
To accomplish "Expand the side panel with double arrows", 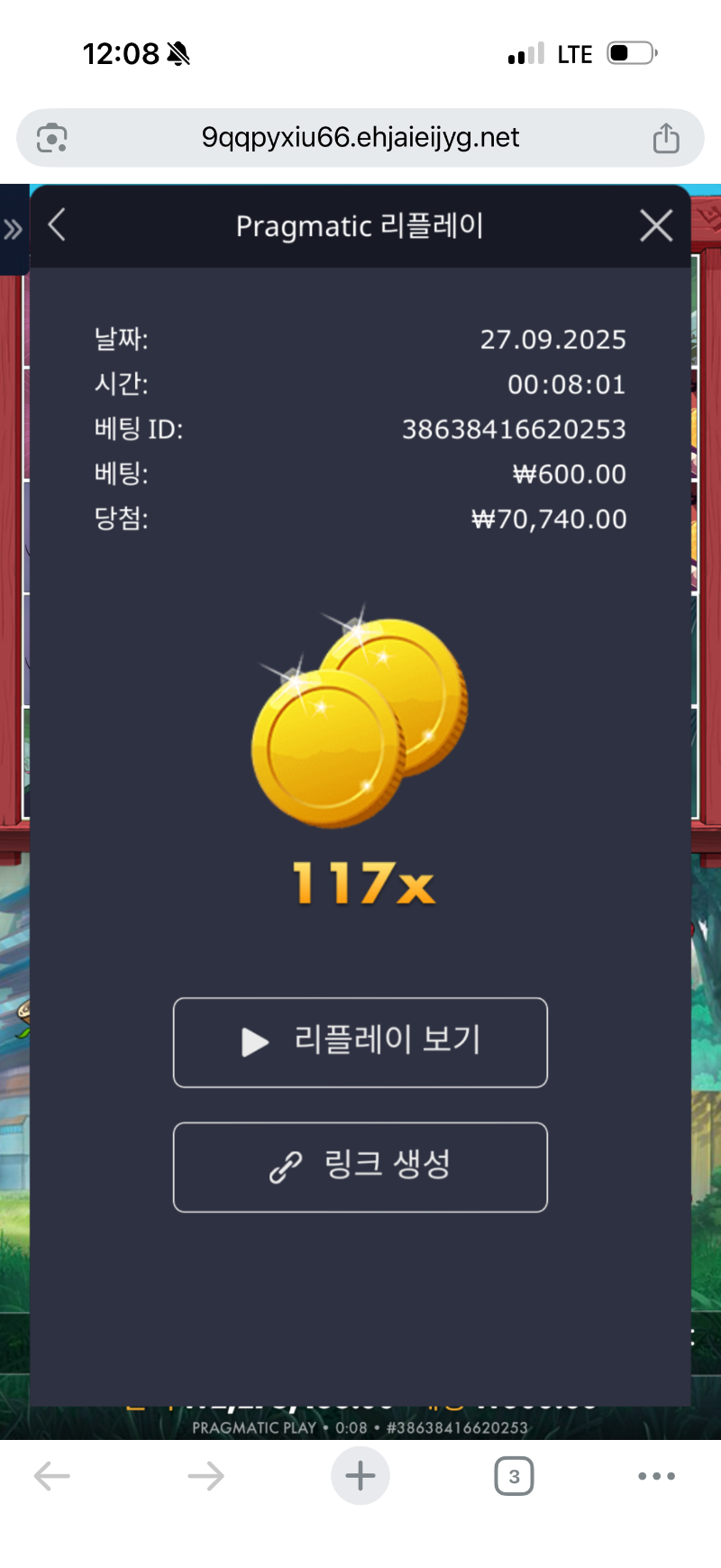I will [13, 229].
